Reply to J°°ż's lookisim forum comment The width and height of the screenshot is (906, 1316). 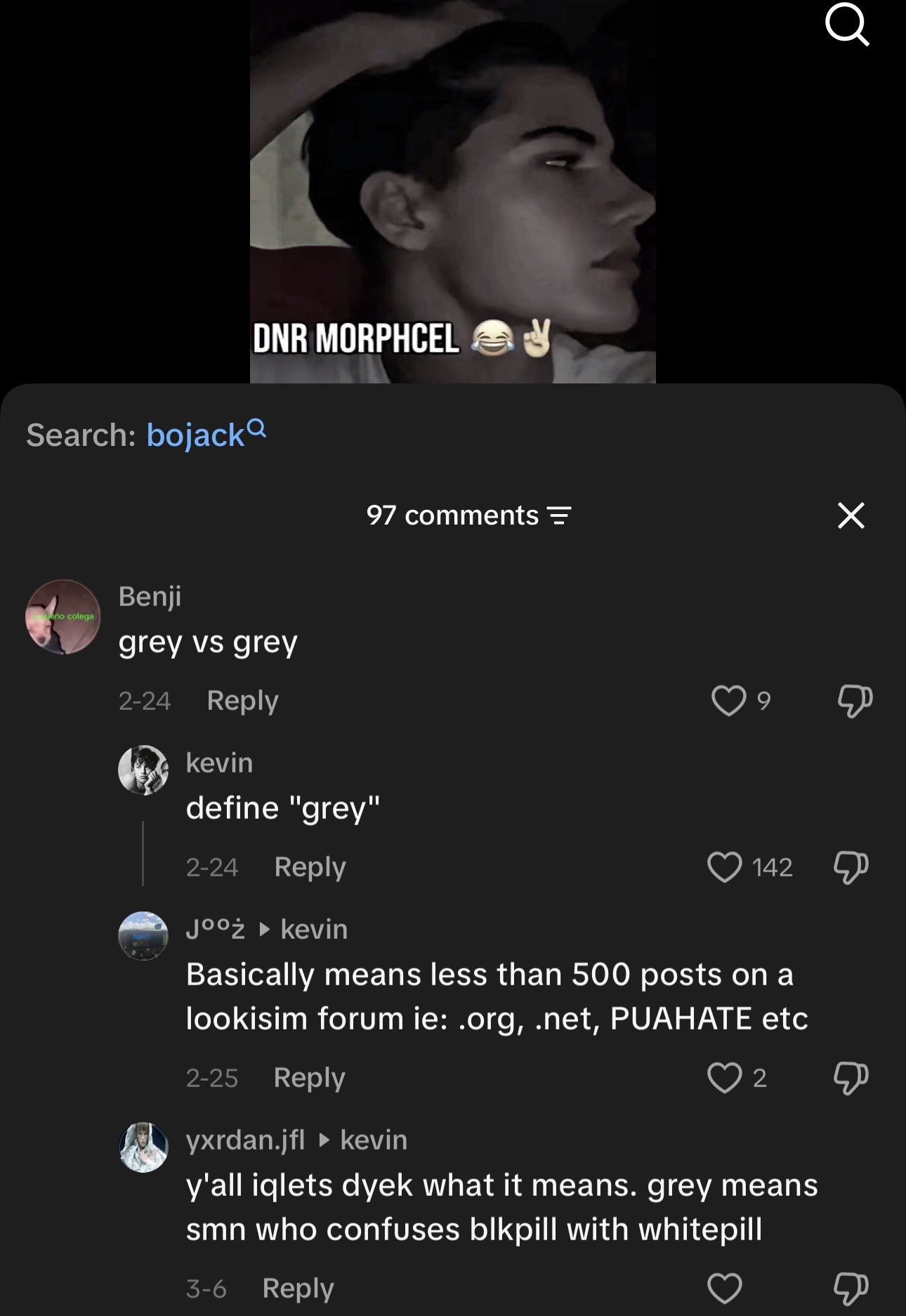(x=309, y=1077)
